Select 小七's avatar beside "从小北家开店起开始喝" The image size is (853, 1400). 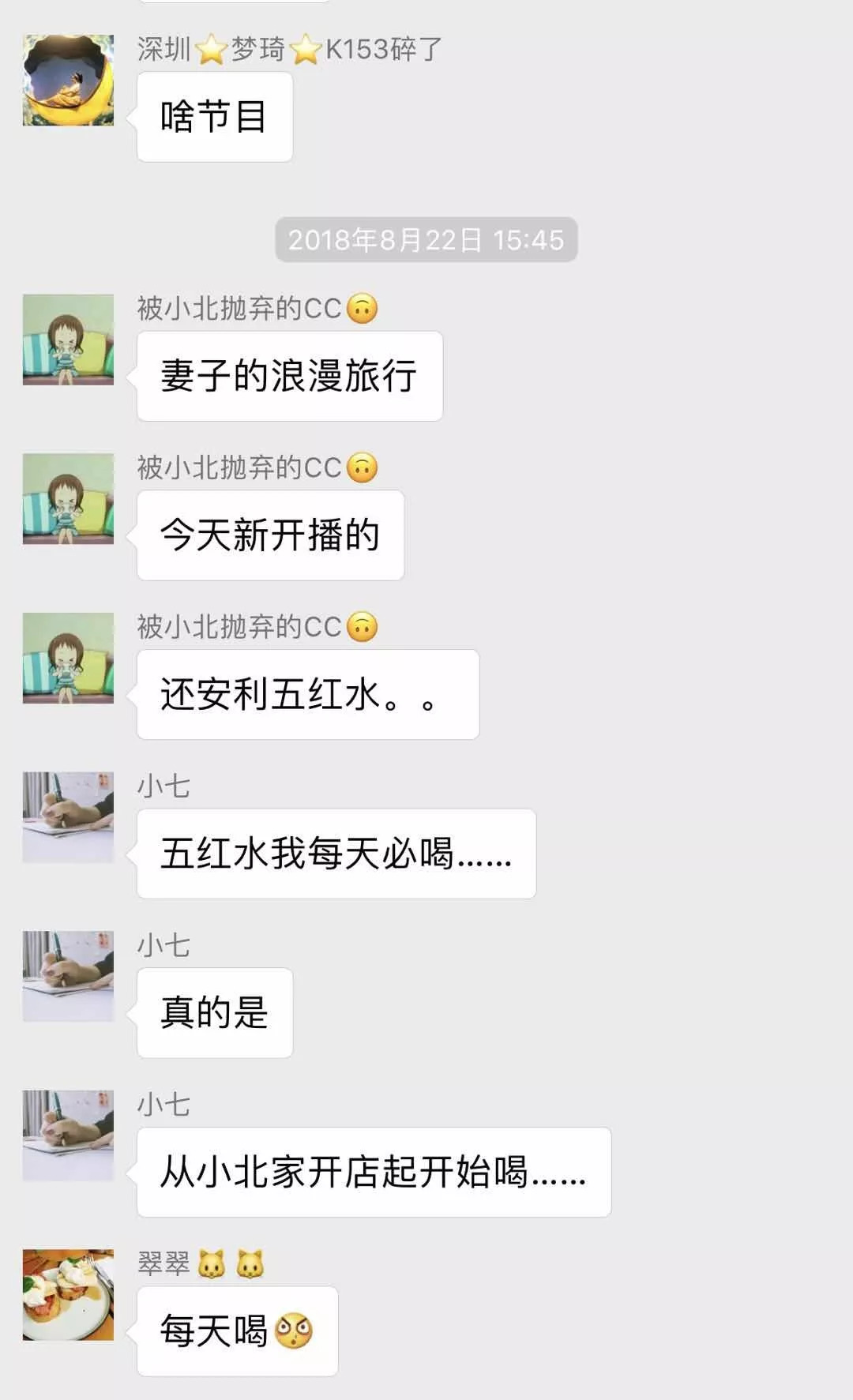pos(68,1135)
